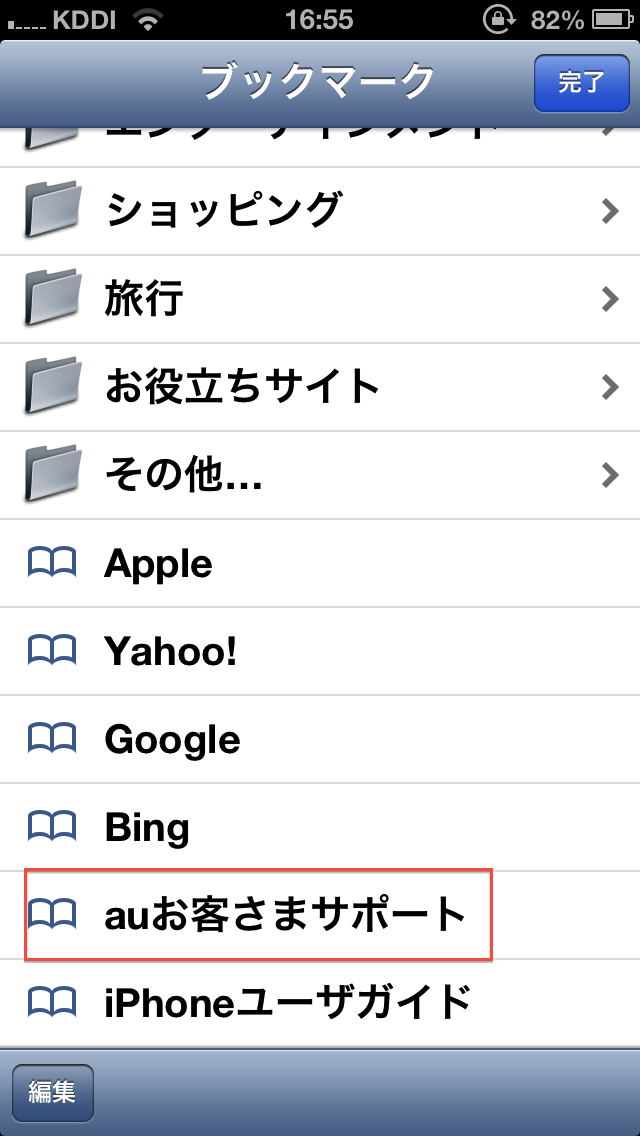Open the auお客さまサポート bookmark

tap(320, 916)
